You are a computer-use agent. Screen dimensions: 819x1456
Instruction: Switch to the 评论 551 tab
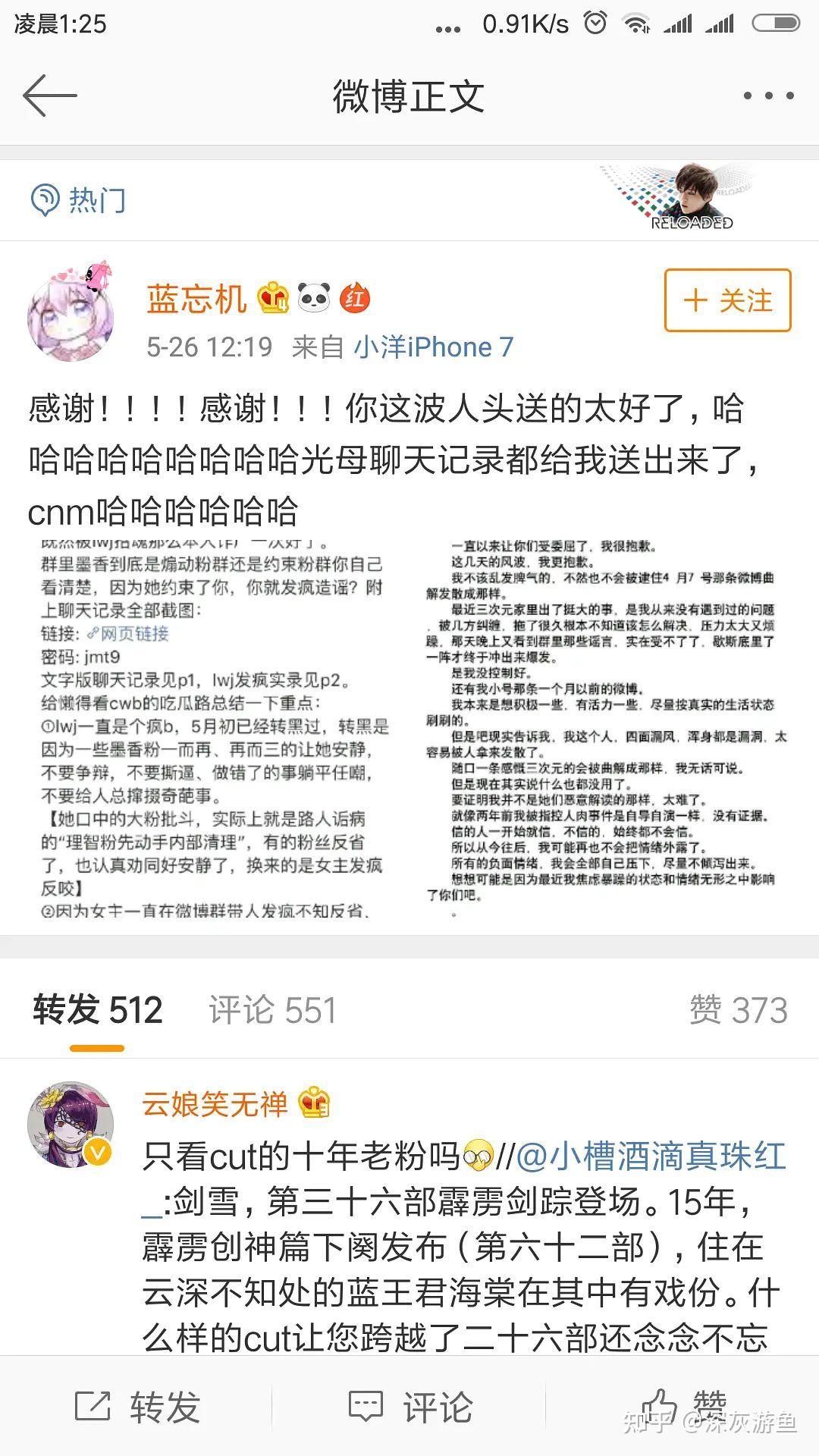coord(272,1010)
